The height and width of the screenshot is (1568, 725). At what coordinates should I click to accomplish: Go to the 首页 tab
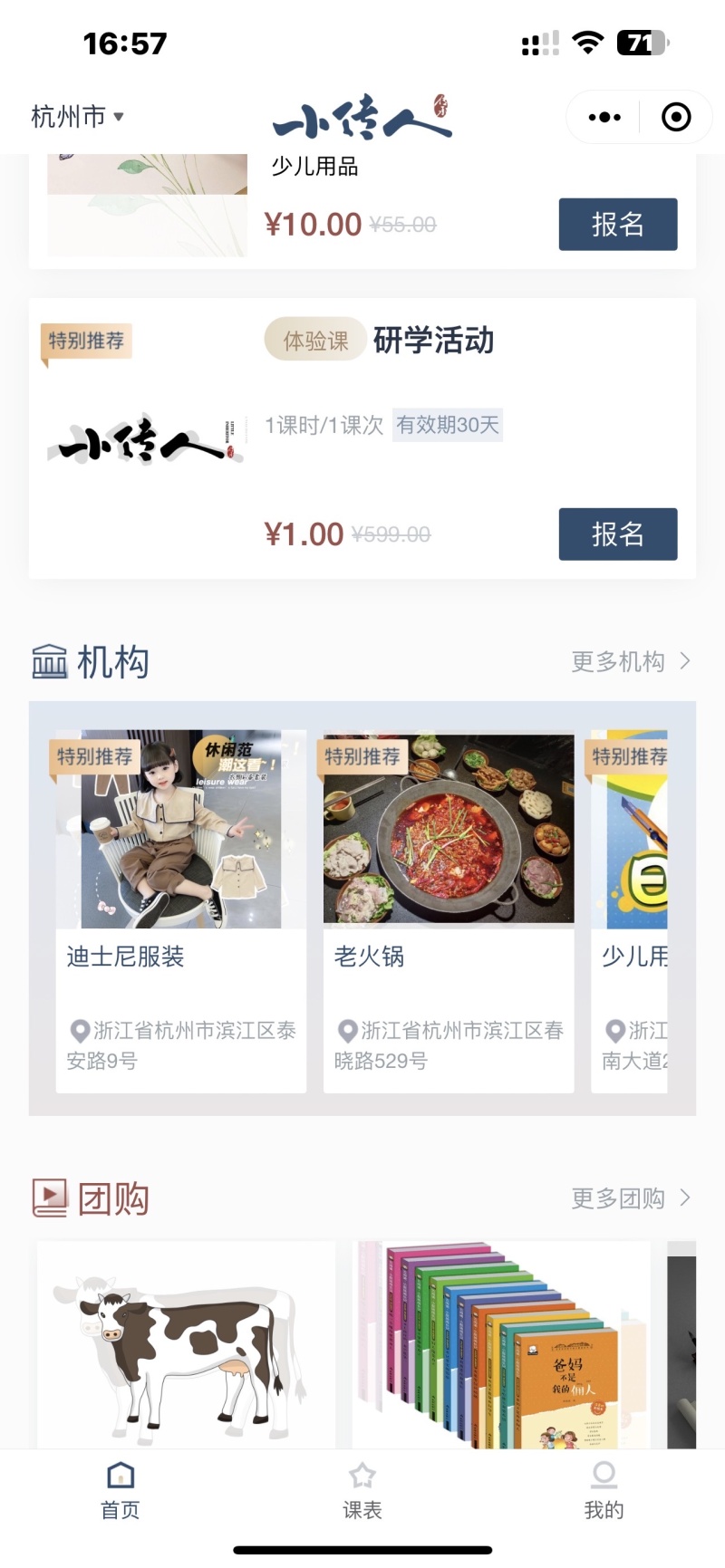coord(121,1492)
